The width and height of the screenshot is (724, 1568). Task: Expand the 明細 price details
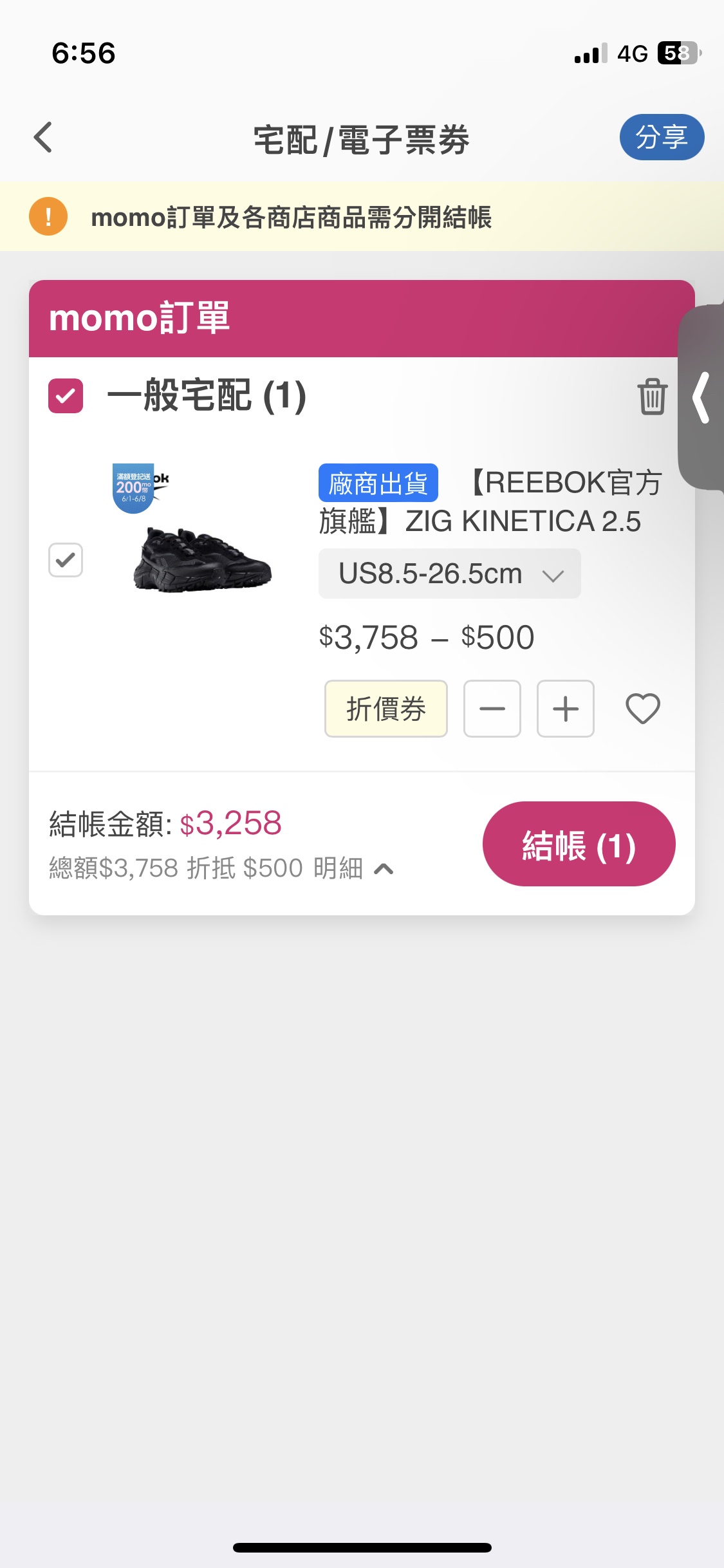click(353, 868)
